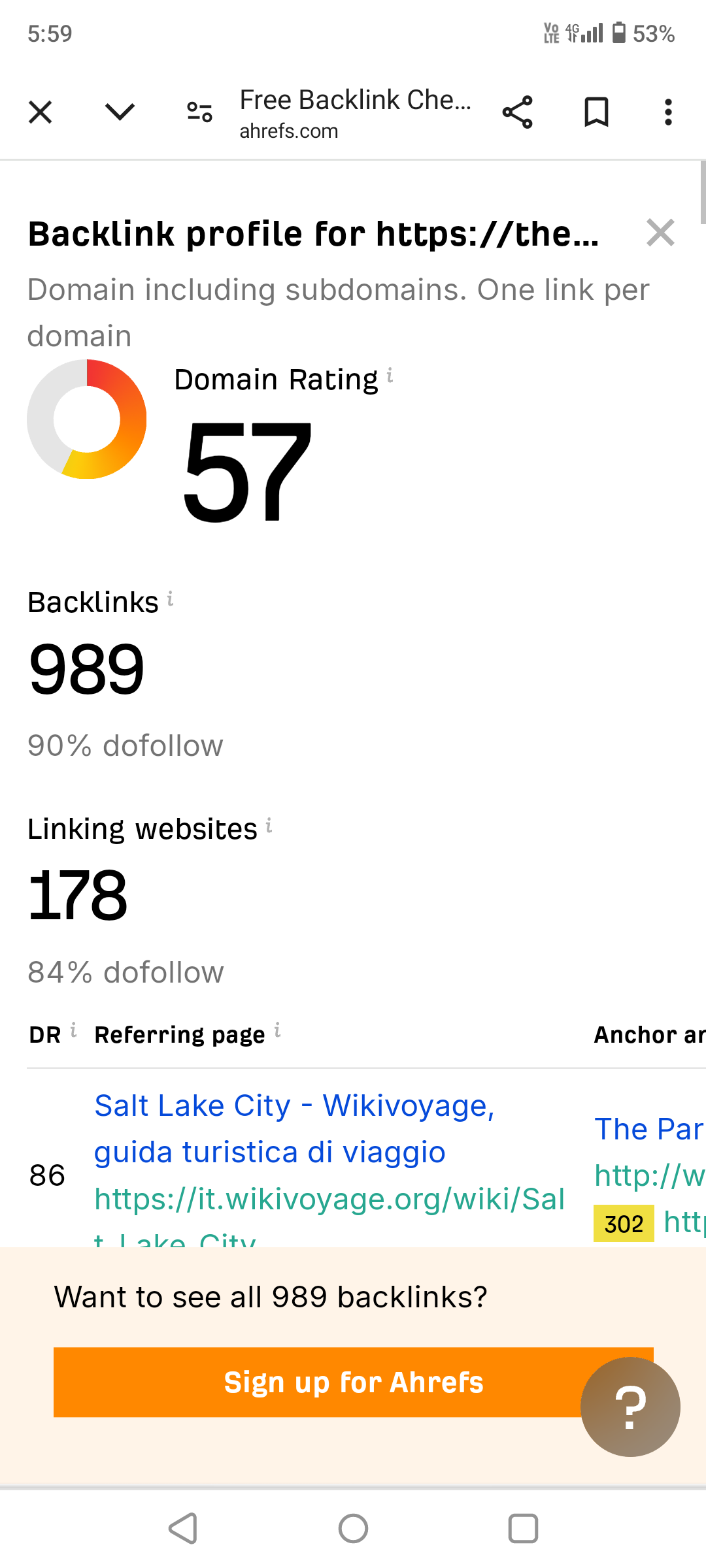Open site settings icon beside the page title
Image resolution: width=706 pixels, height=1568 pixels.
(199, 112)
